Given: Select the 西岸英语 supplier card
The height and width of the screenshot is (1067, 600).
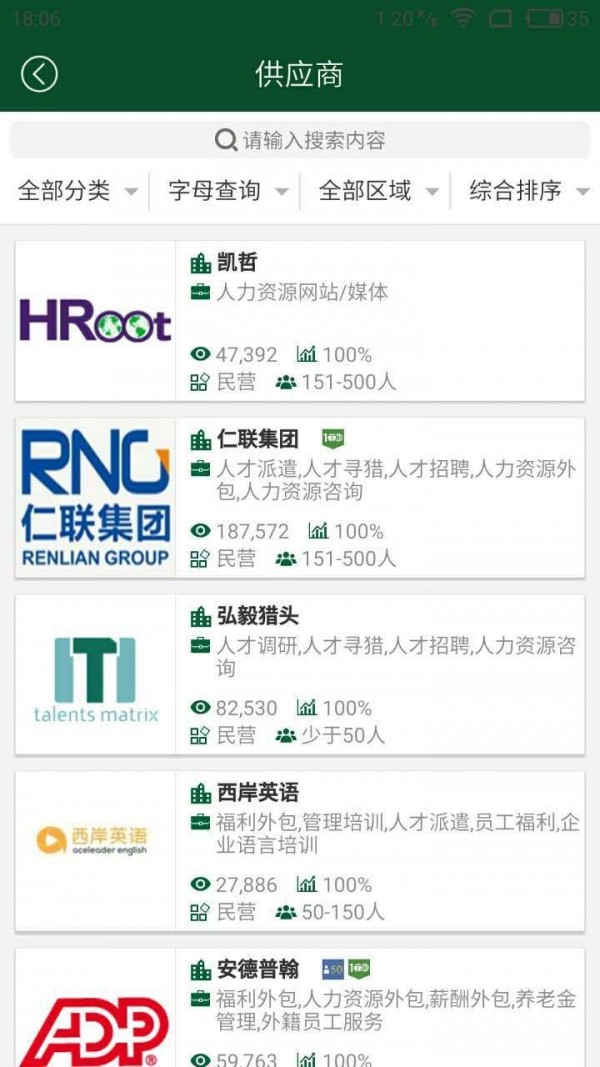Looking at the screenshot, I should click(300, 851).
